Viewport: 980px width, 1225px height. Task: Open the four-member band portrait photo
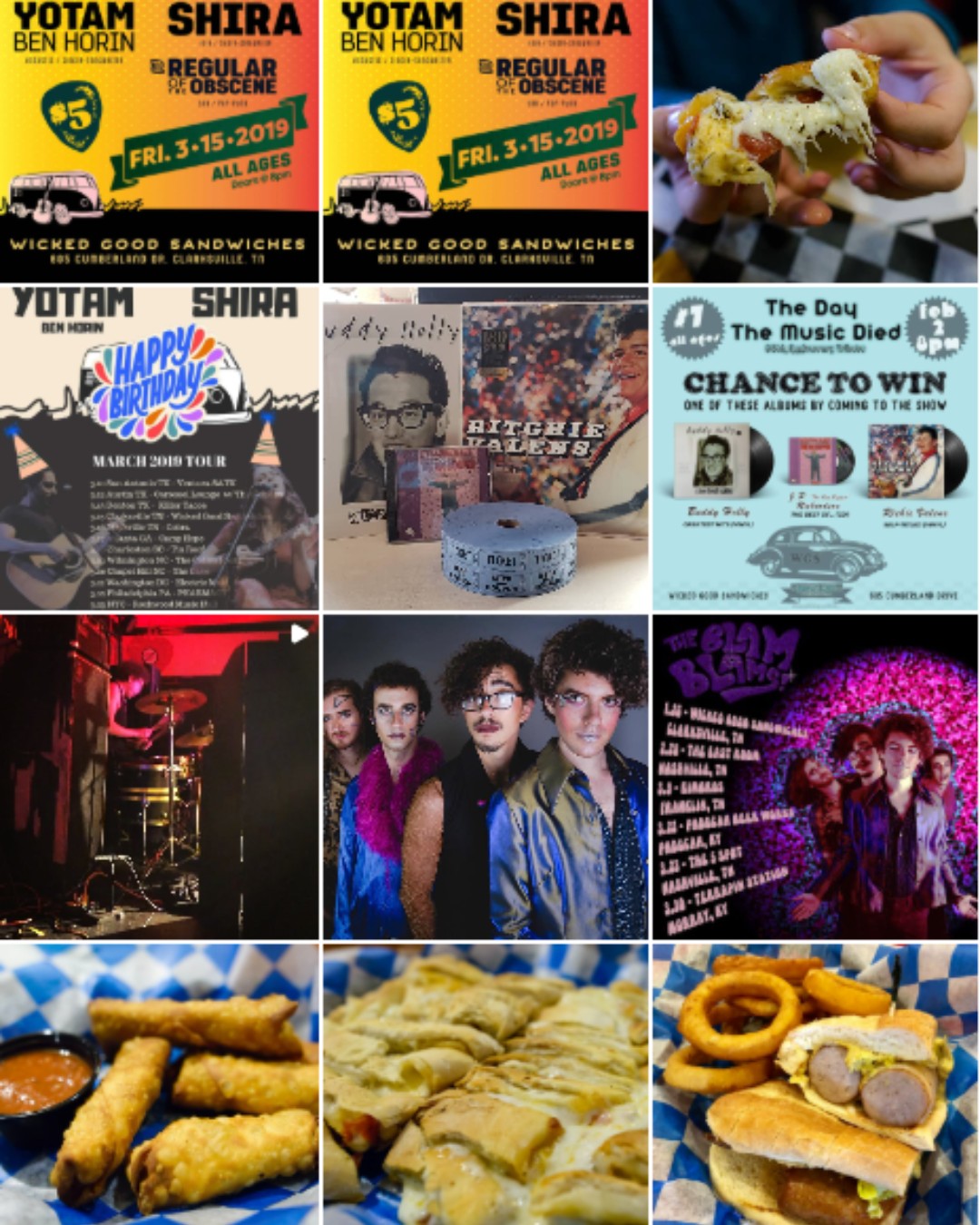pyautogui.click(x=486, y=777)
